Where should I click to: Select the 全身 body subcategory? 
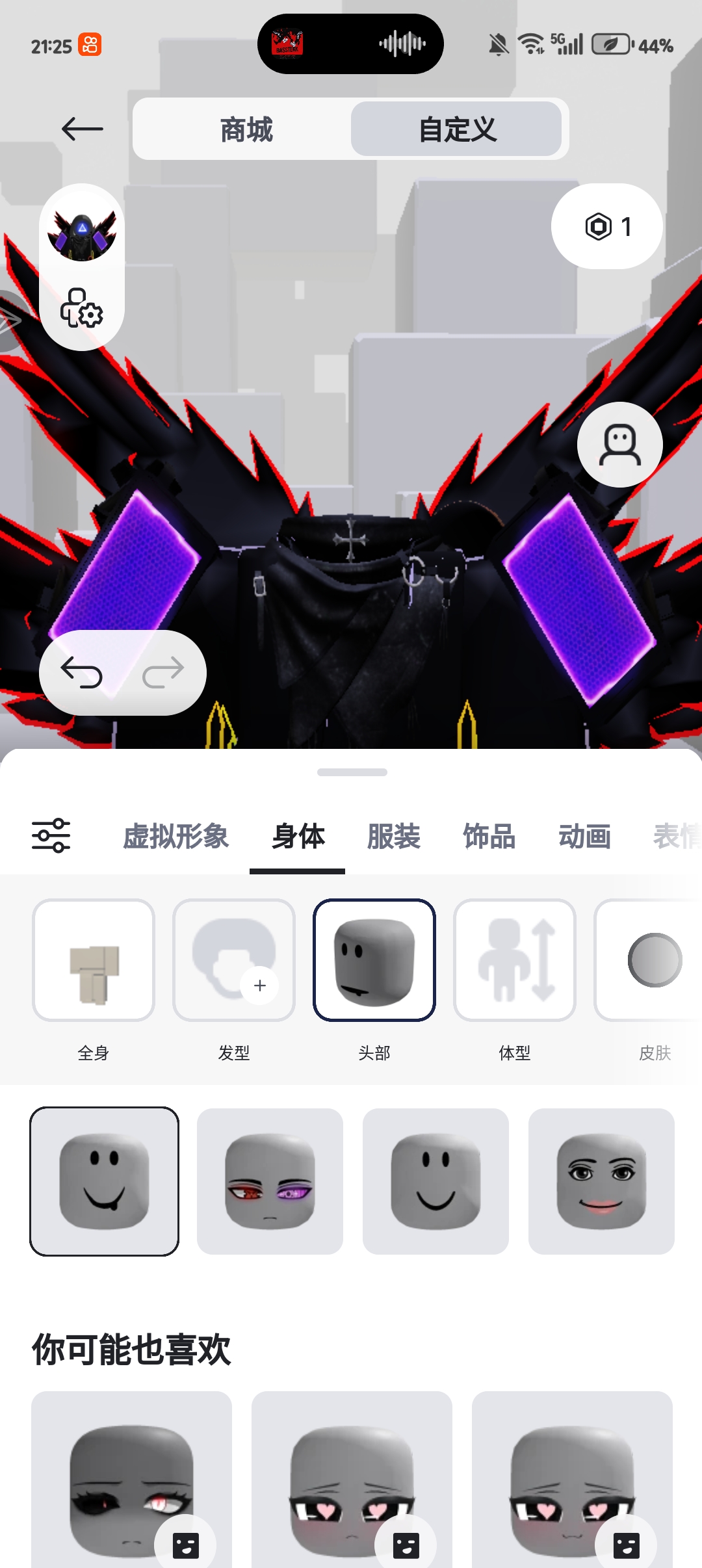(94, 960)
